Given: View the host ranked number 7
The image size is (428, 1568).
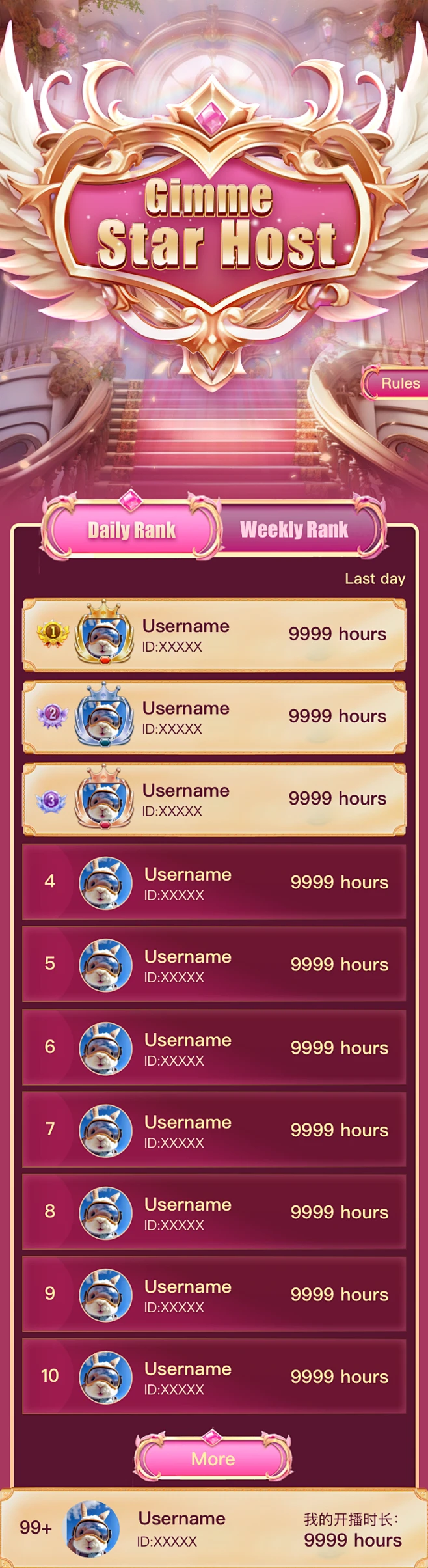Looking at the screenshot, I should (x=214, y=1129).
